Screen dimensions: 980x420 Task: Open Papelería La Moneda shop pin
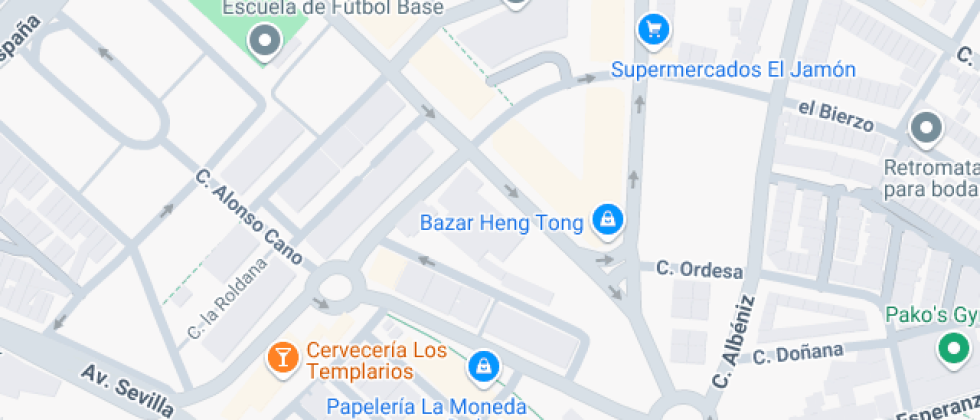pos(484,367)
